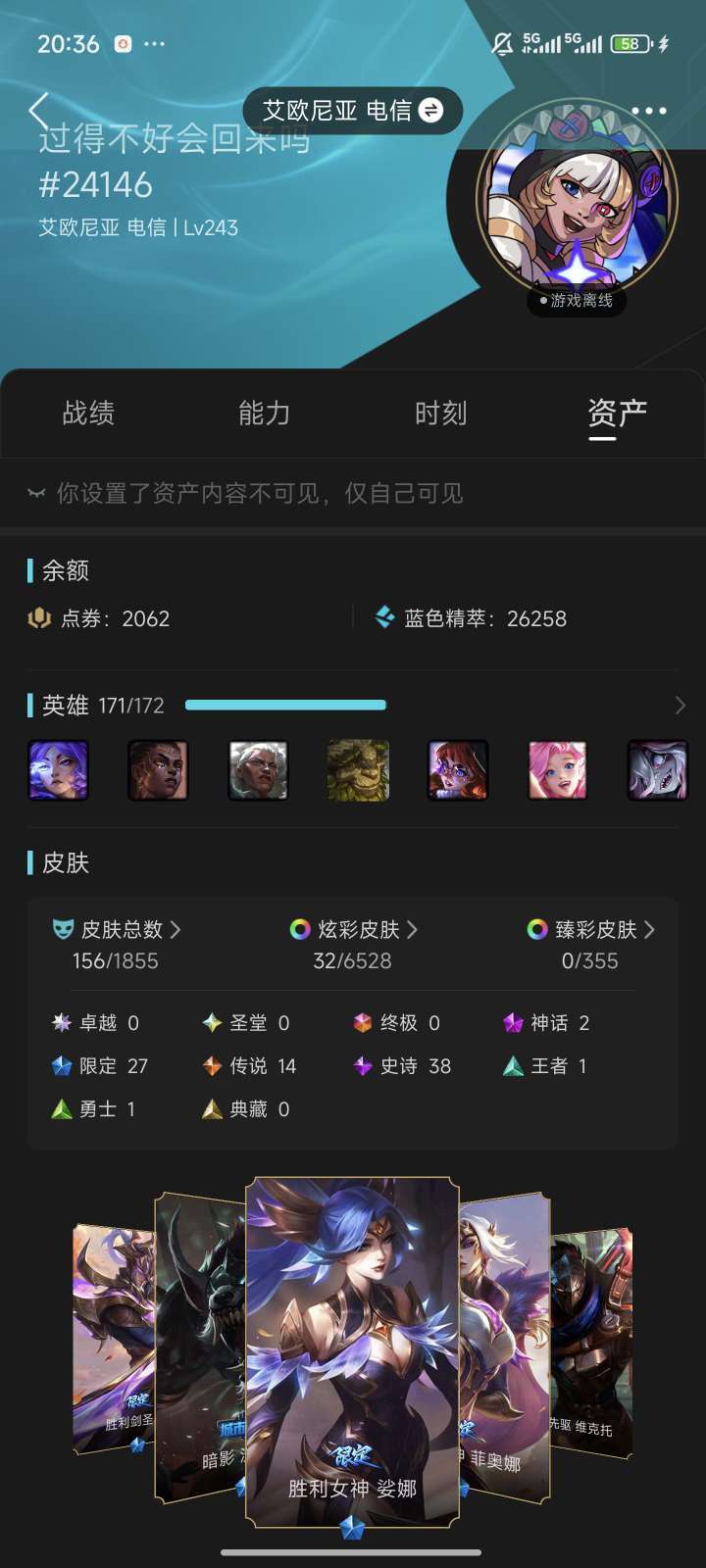This screenshot has width=706, height=1568.
Task: Select the 限定 limited skin icon
Action: click(x=60, y=1066)
